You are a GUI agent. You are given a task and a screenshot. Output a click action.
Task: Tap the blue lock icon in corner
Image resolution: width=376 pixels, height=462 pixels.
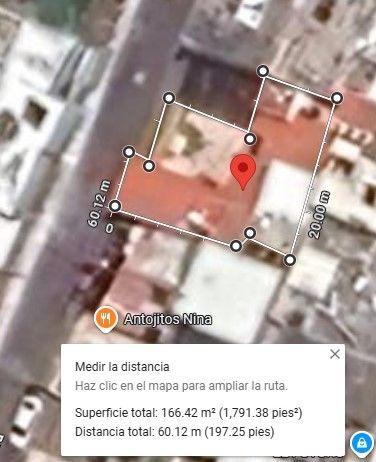tap(362, 444)
